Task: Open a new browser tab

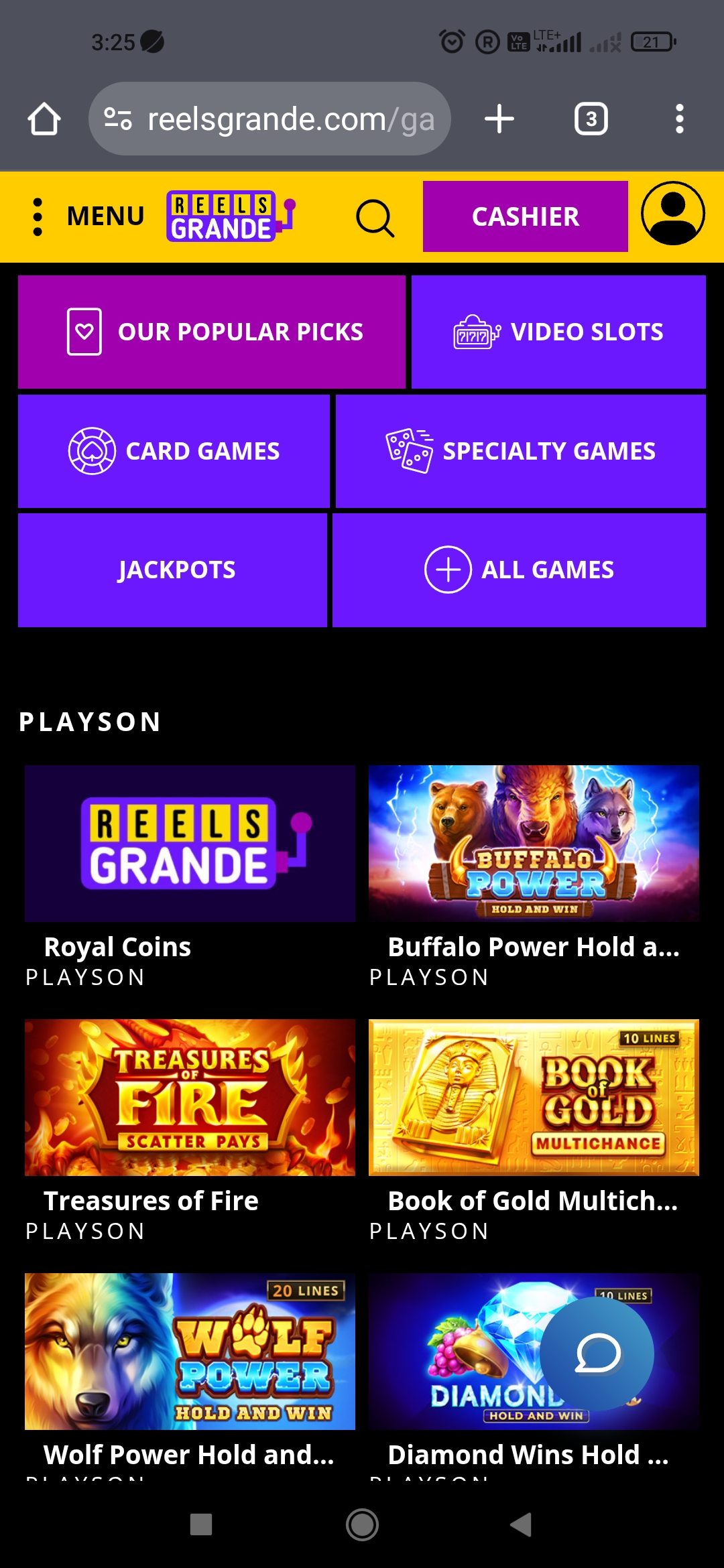Action: 499,119
